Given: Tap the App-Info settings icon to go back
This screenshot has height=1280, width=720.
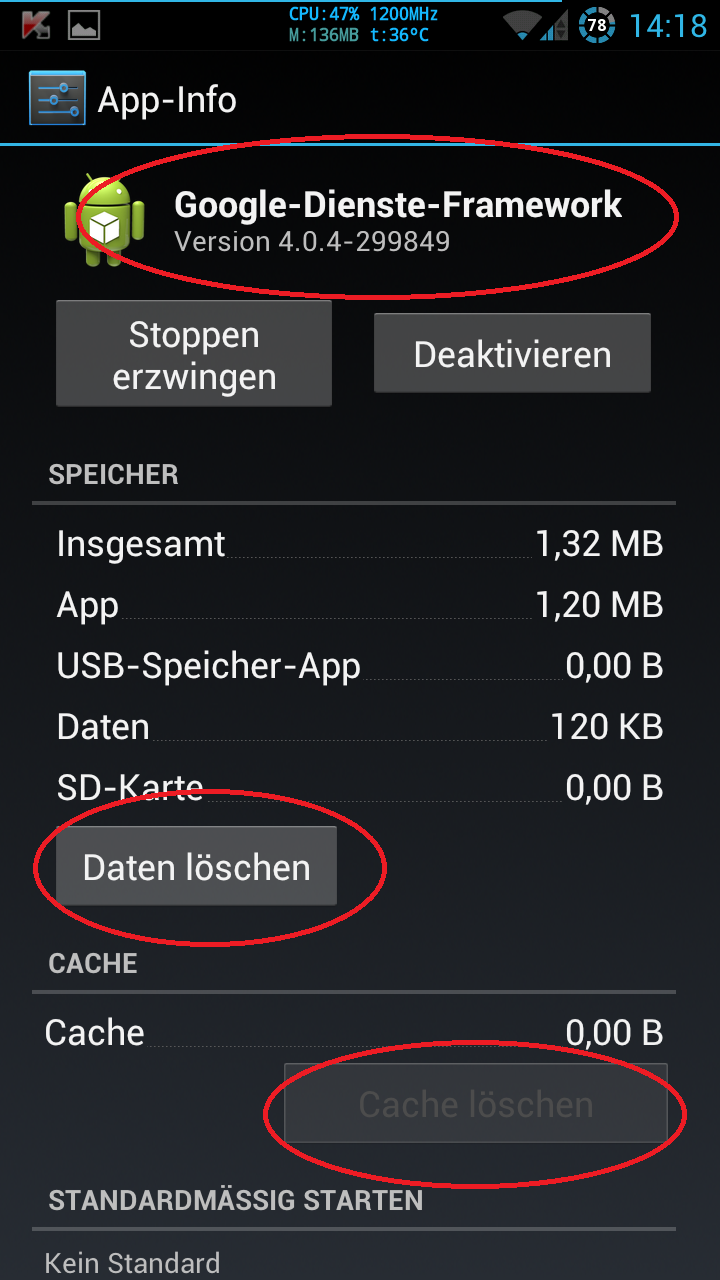Looking at the screenshot, I should (57, 99).
